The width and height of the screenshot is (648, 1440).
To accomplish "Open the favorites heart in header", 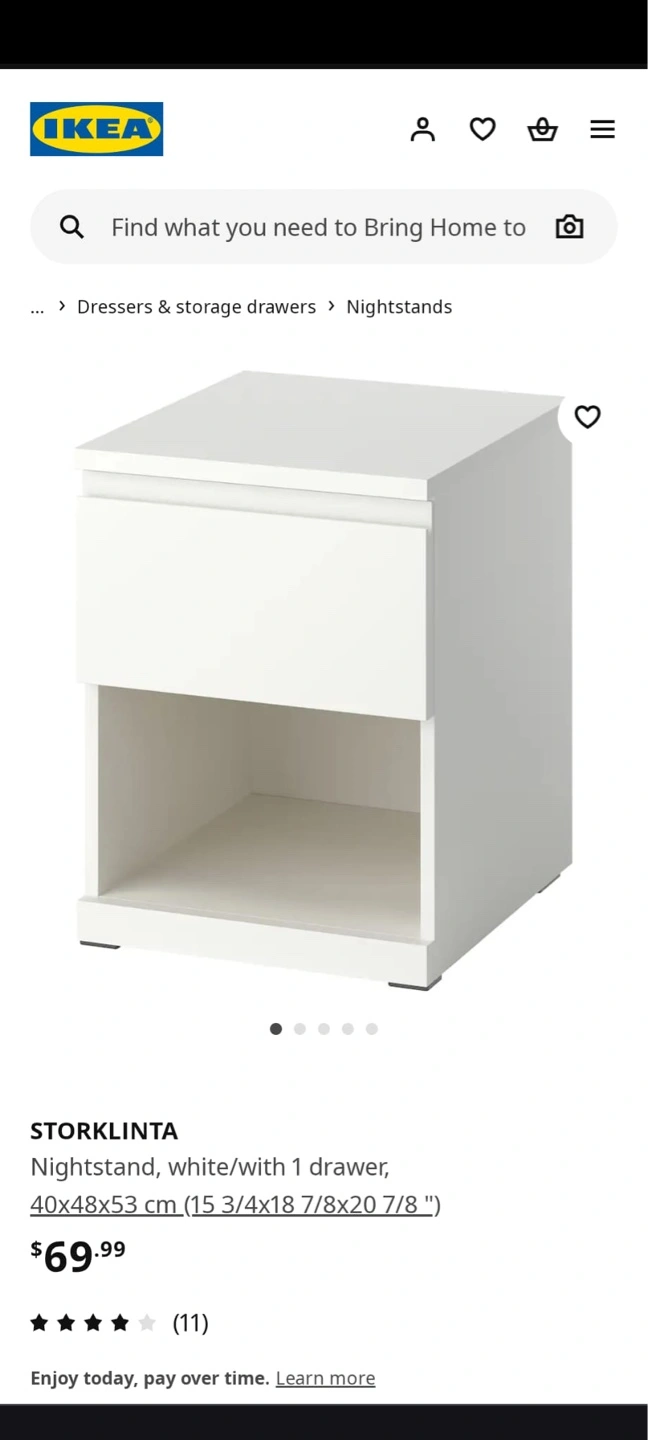I will coord(483,129).
